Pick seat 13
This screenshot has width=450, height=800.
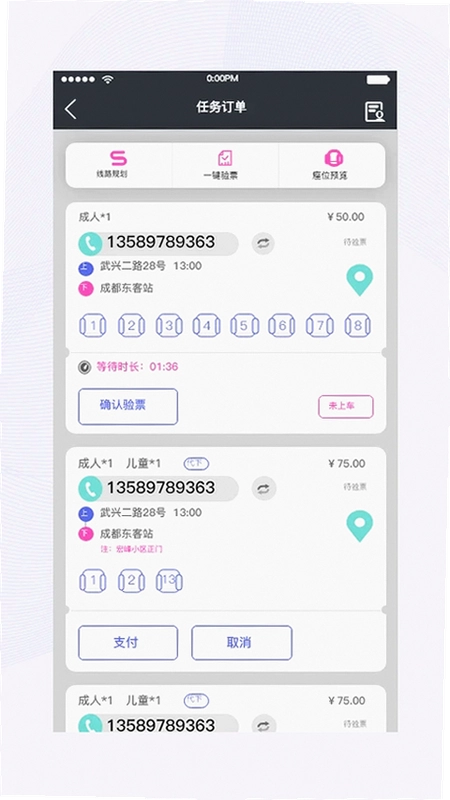(169, 581)
